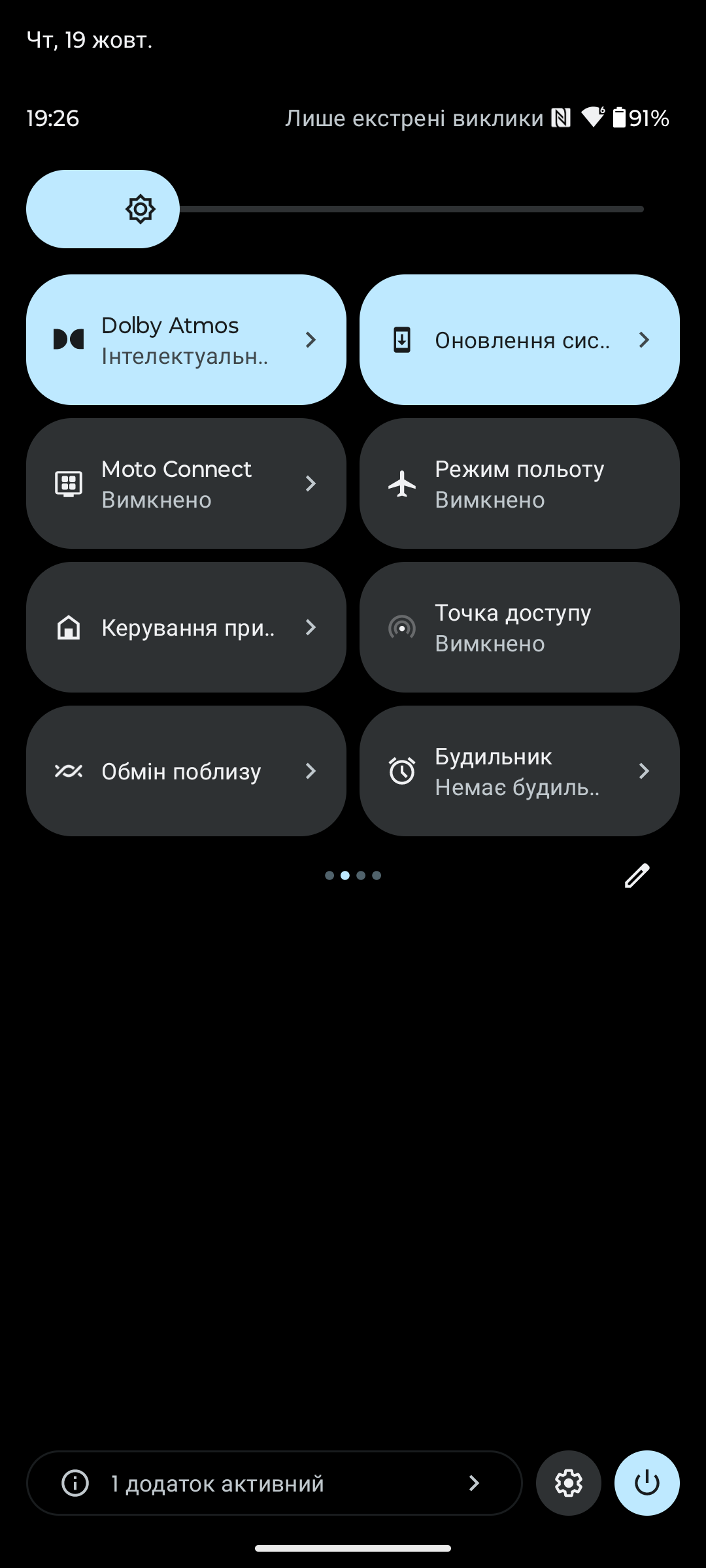Open the 1 додаток активний row
706x1568 pixels.
pos(275,1483)
